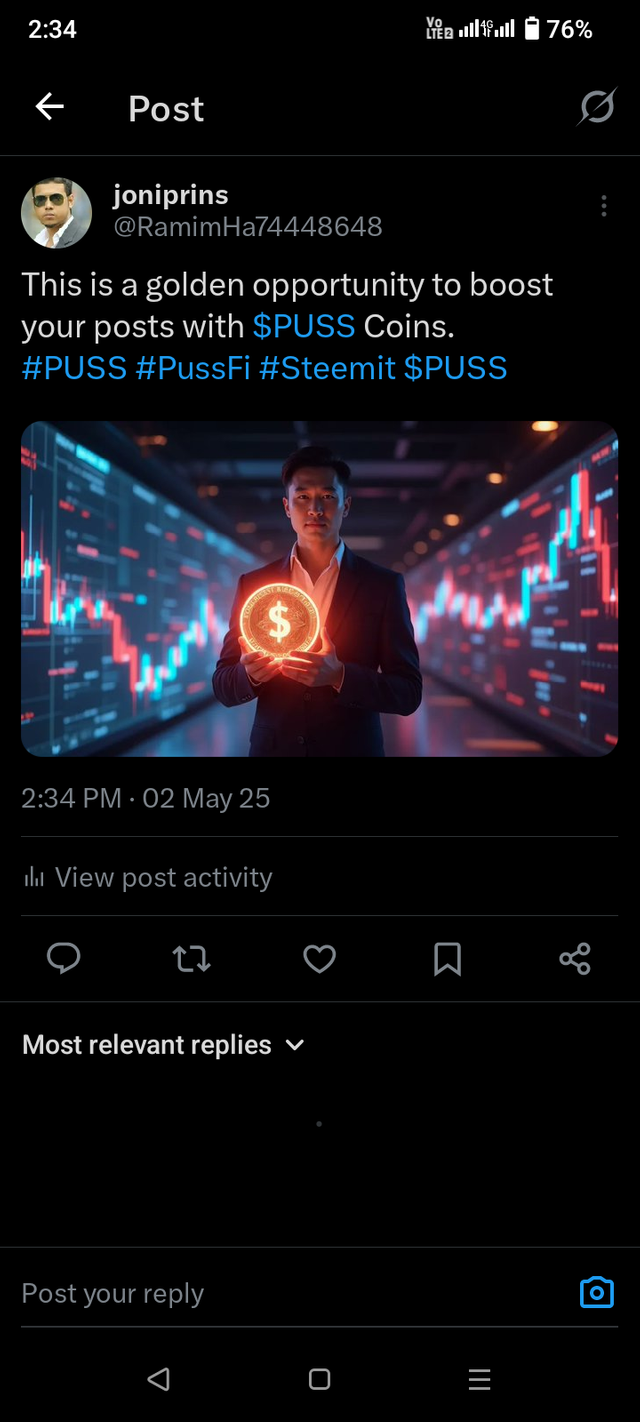Viewport: 640px width, 1422px height.
Task: Go to the system home screen
Action: [x=319, y=1380]
